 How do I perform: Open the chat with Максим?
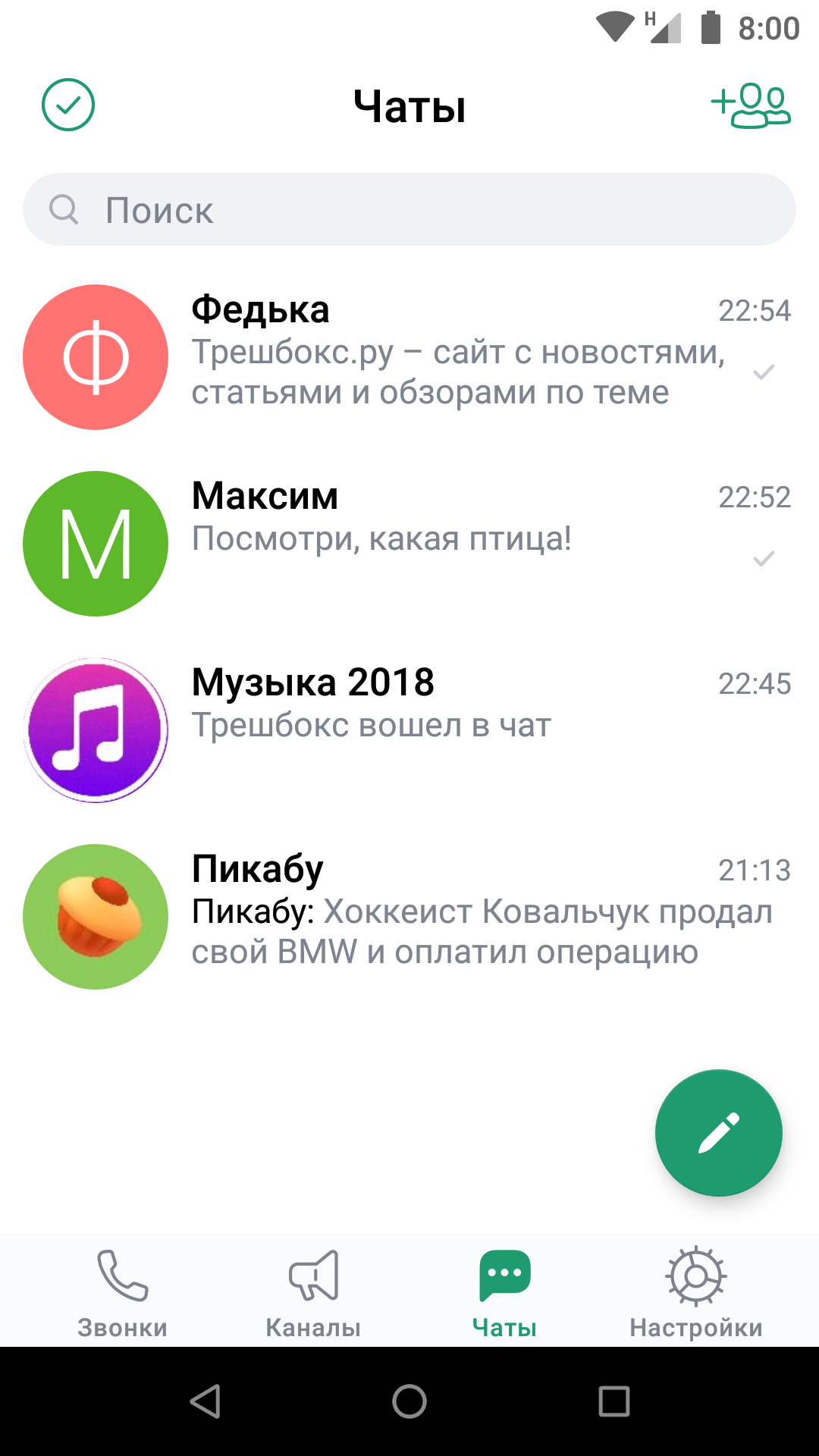(x=409, y=543)
